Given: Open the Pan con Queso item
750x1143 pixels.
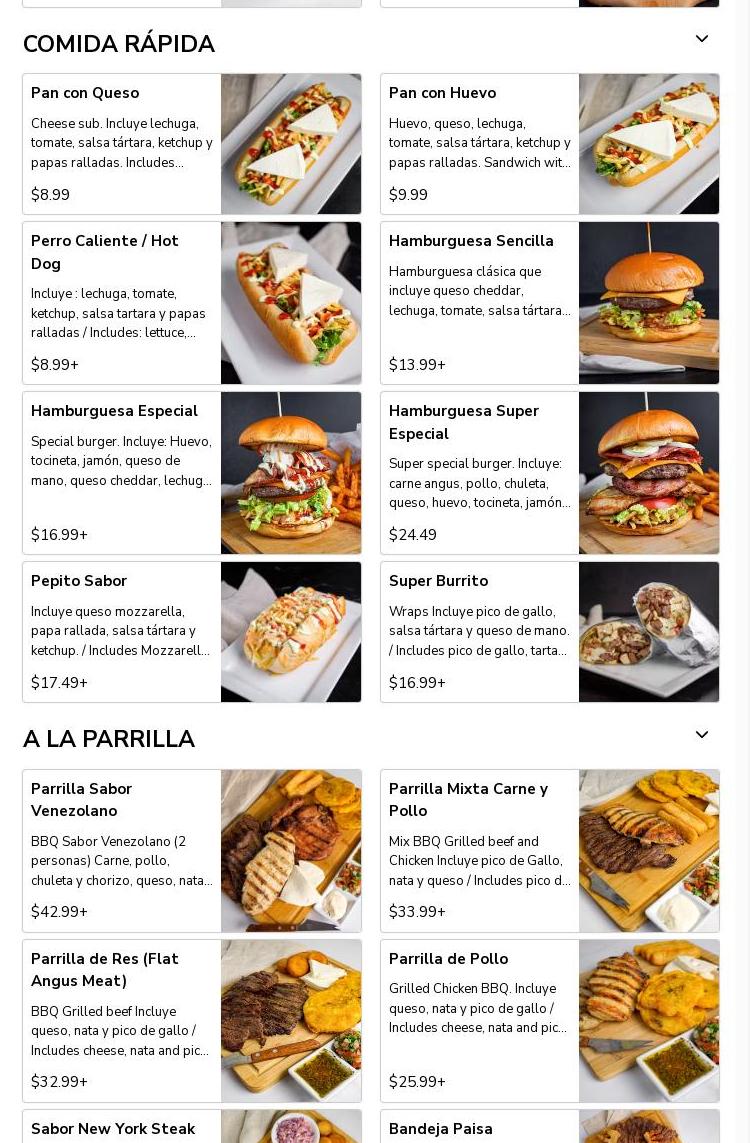Looking at the screenshot, I should coord(192,144).
